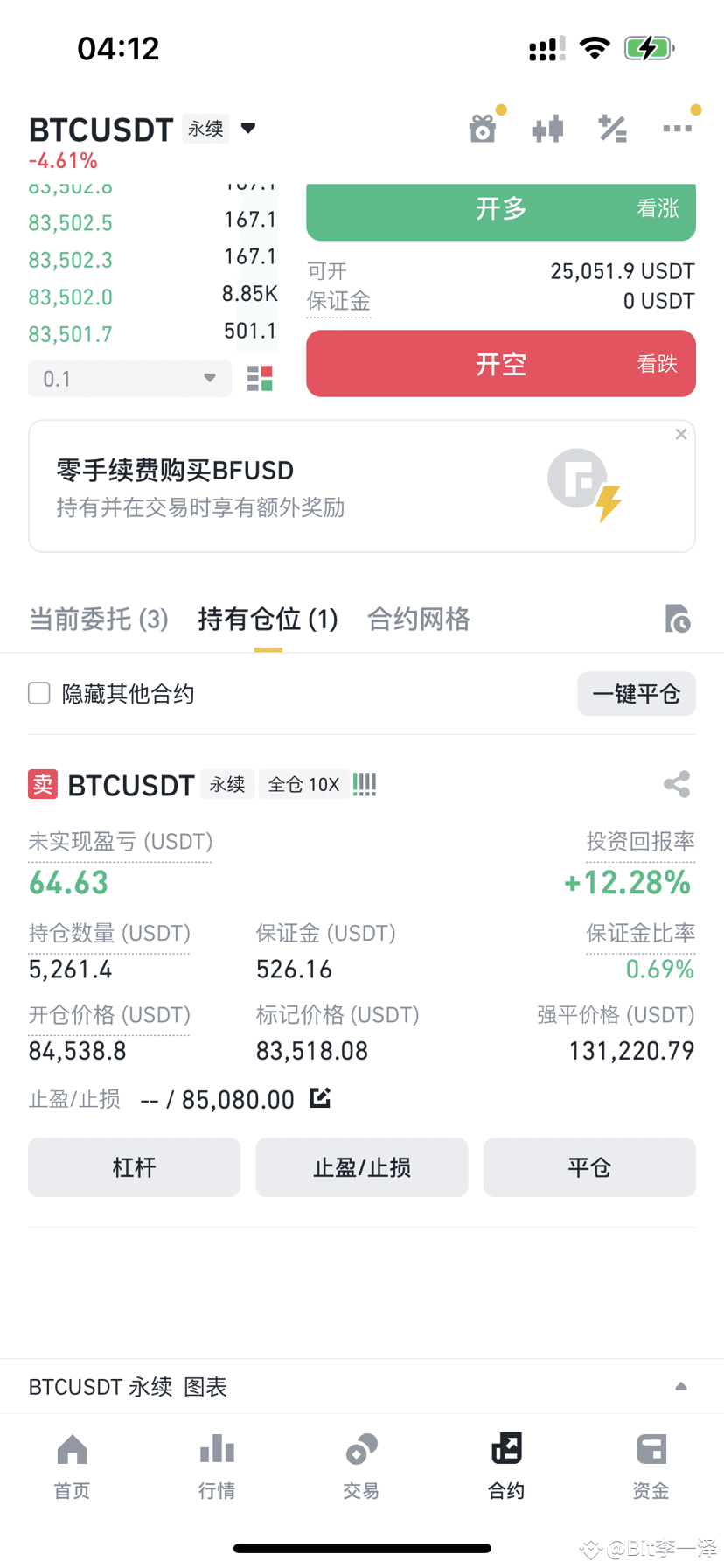
Task: Click the 一键平仓 close-all button
Action: (636, 693)
